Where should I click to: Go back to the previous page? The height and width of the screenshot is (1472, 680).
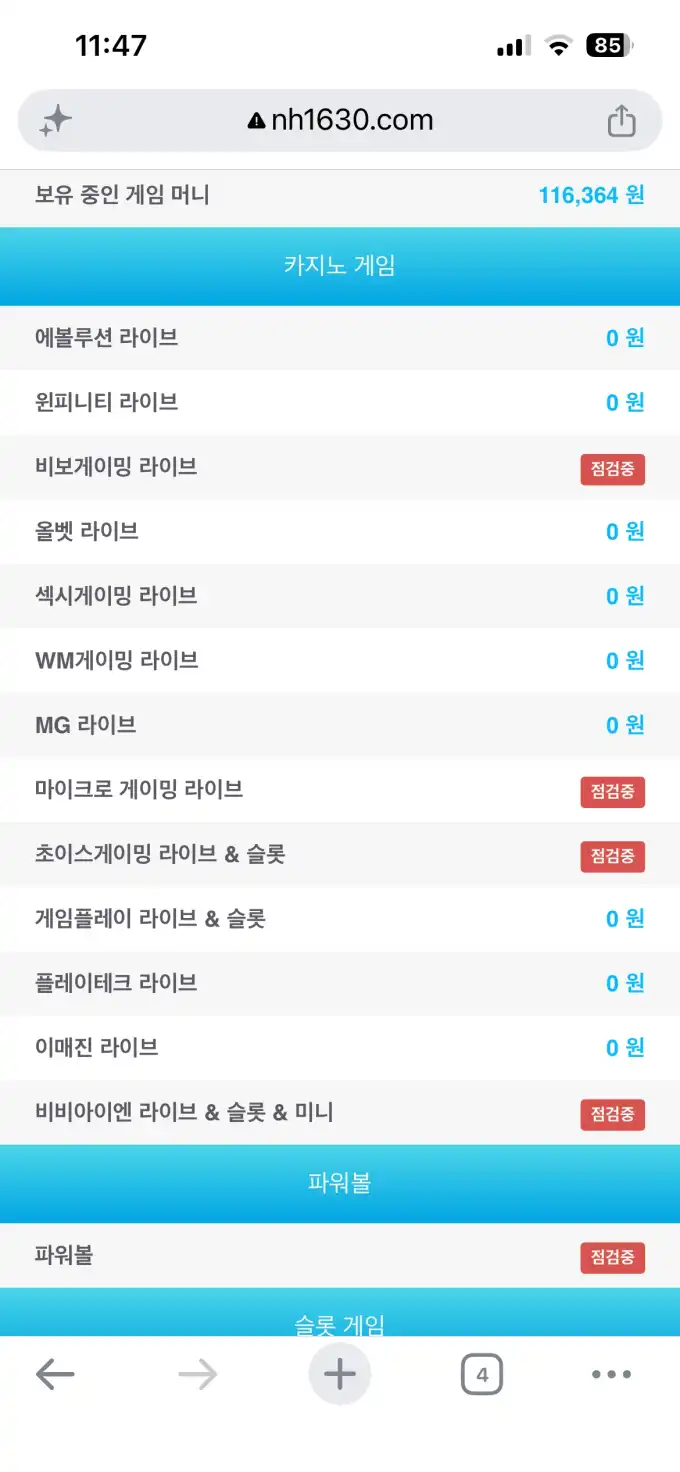coord(55,1375)
